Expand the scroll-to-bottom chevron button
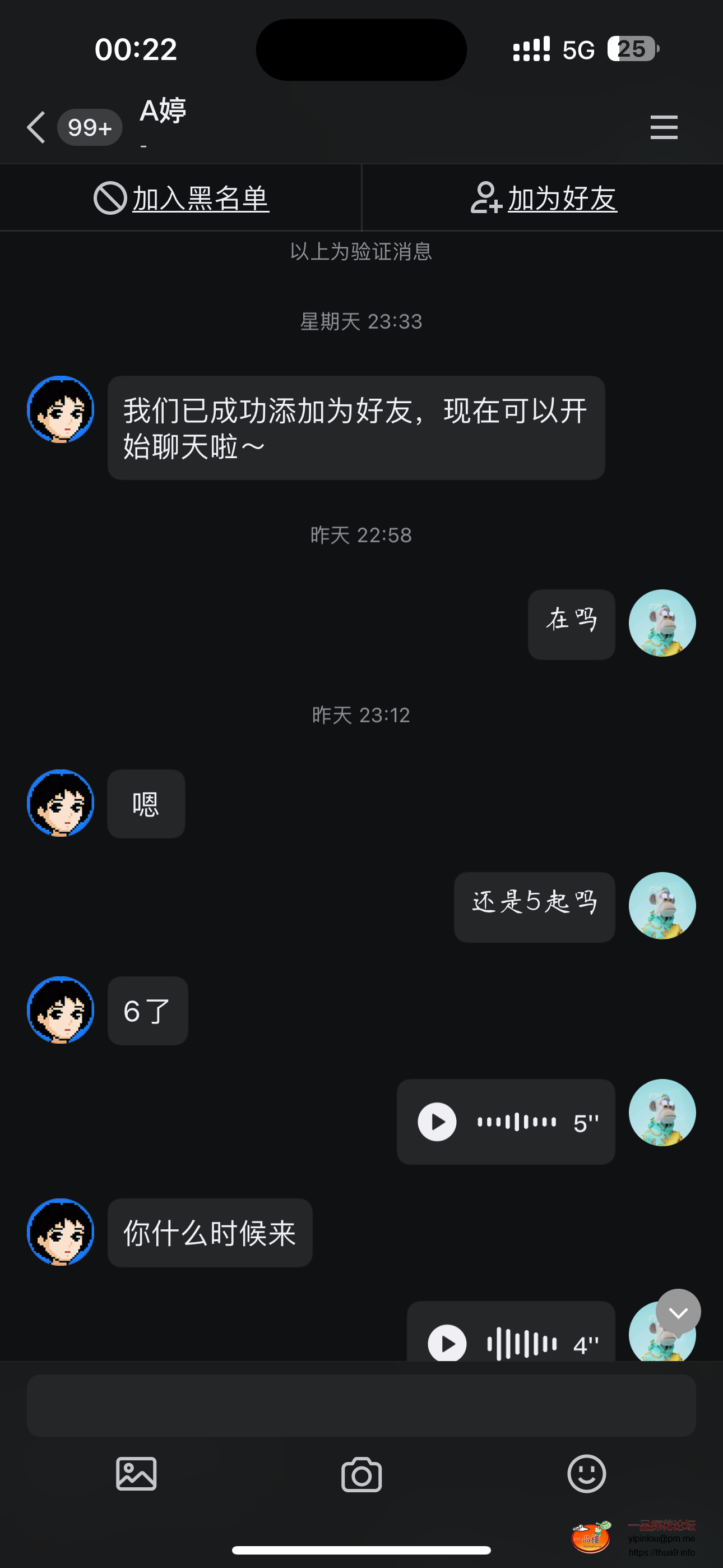Screen dimensions: 723x1568 [x=679, y=1312]
